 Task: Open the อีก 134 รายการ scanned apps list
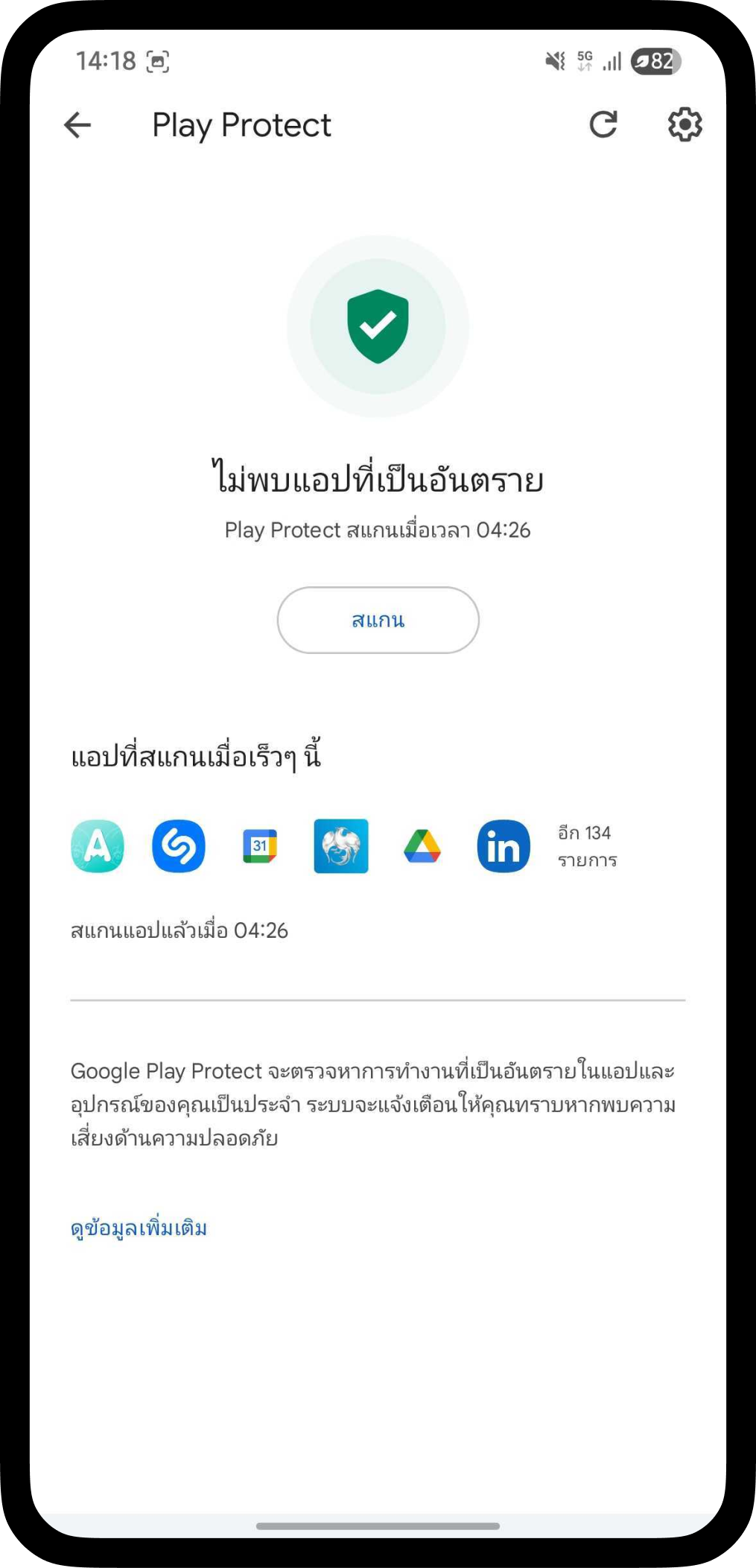click(587, 846)
